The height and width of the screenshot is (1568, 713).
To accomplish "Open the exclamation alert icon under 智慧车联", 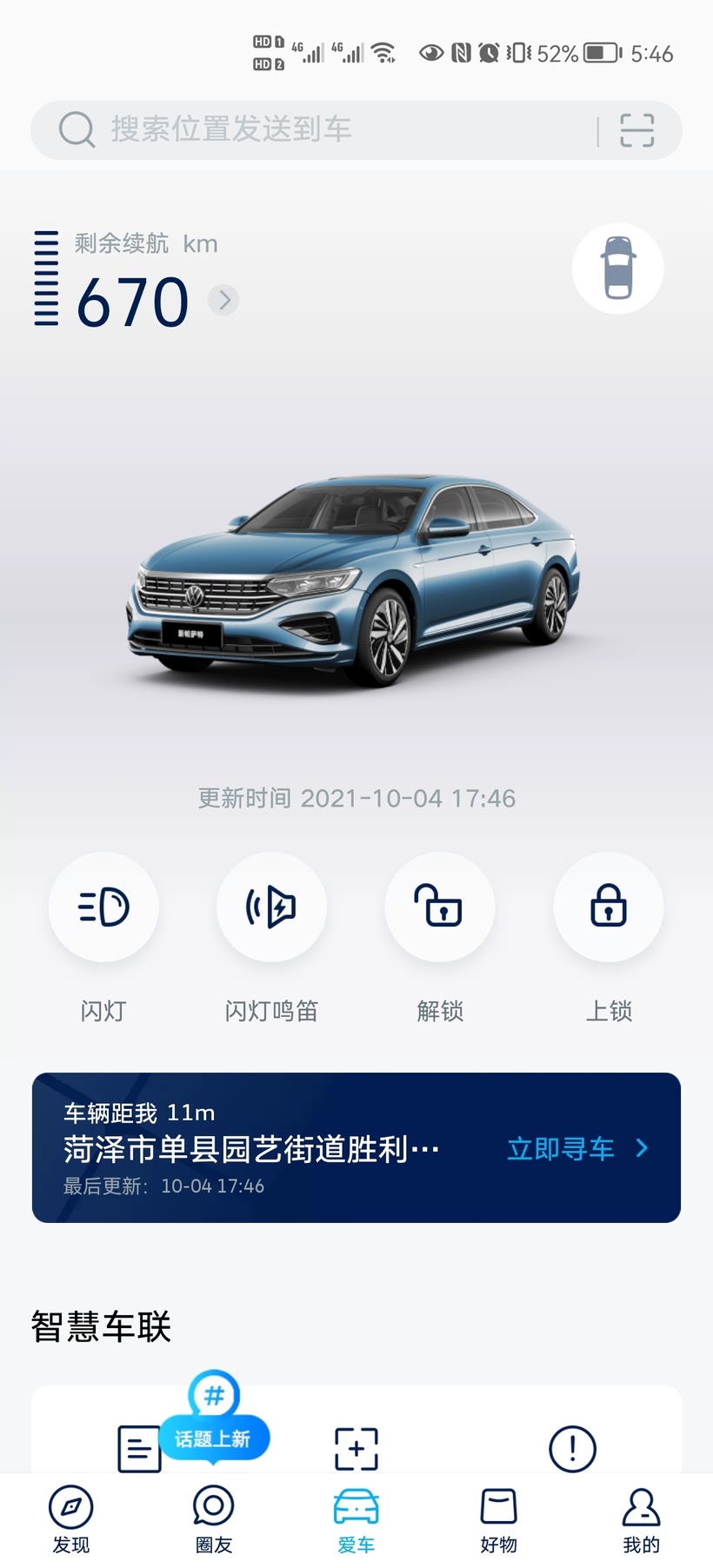I will click(573, 1448).
